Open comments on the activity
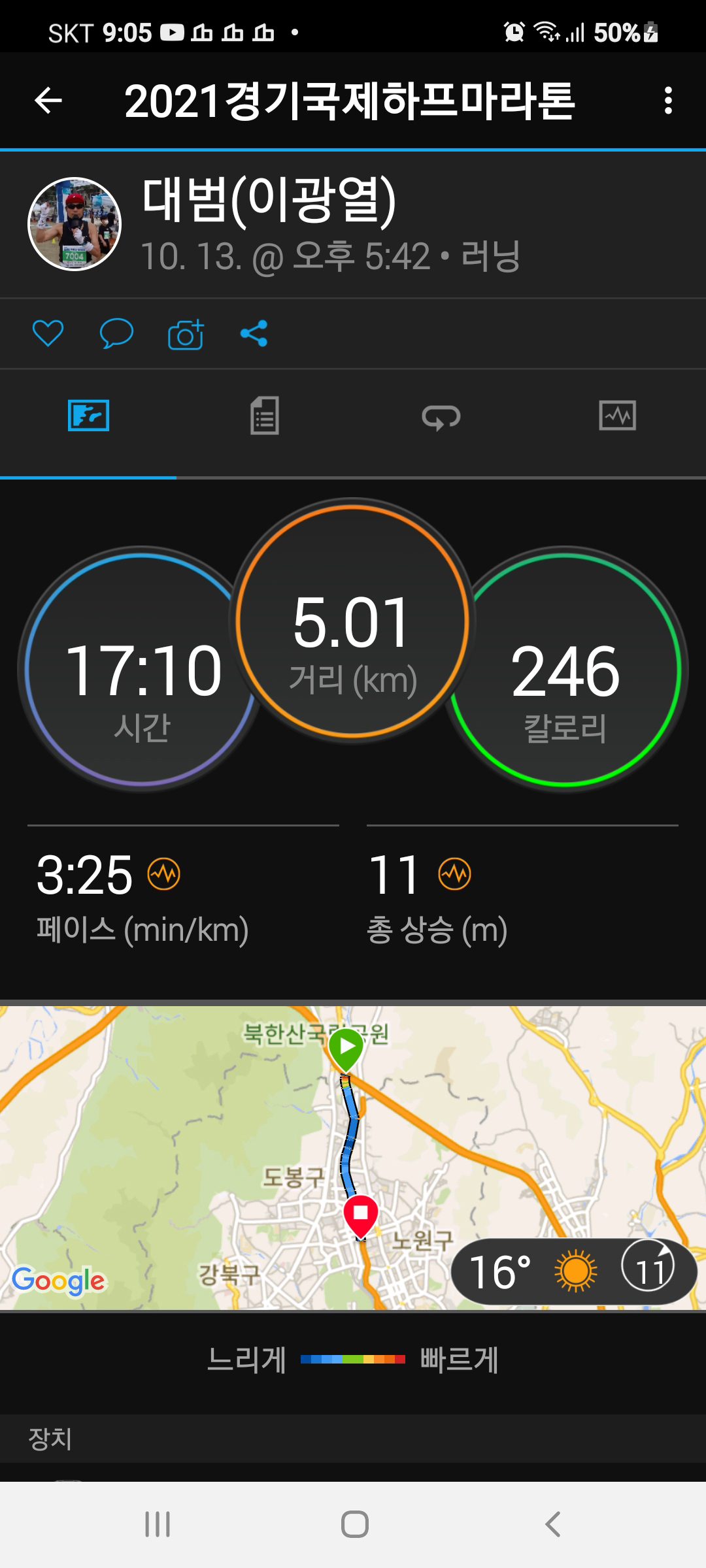 click(116, 334)
